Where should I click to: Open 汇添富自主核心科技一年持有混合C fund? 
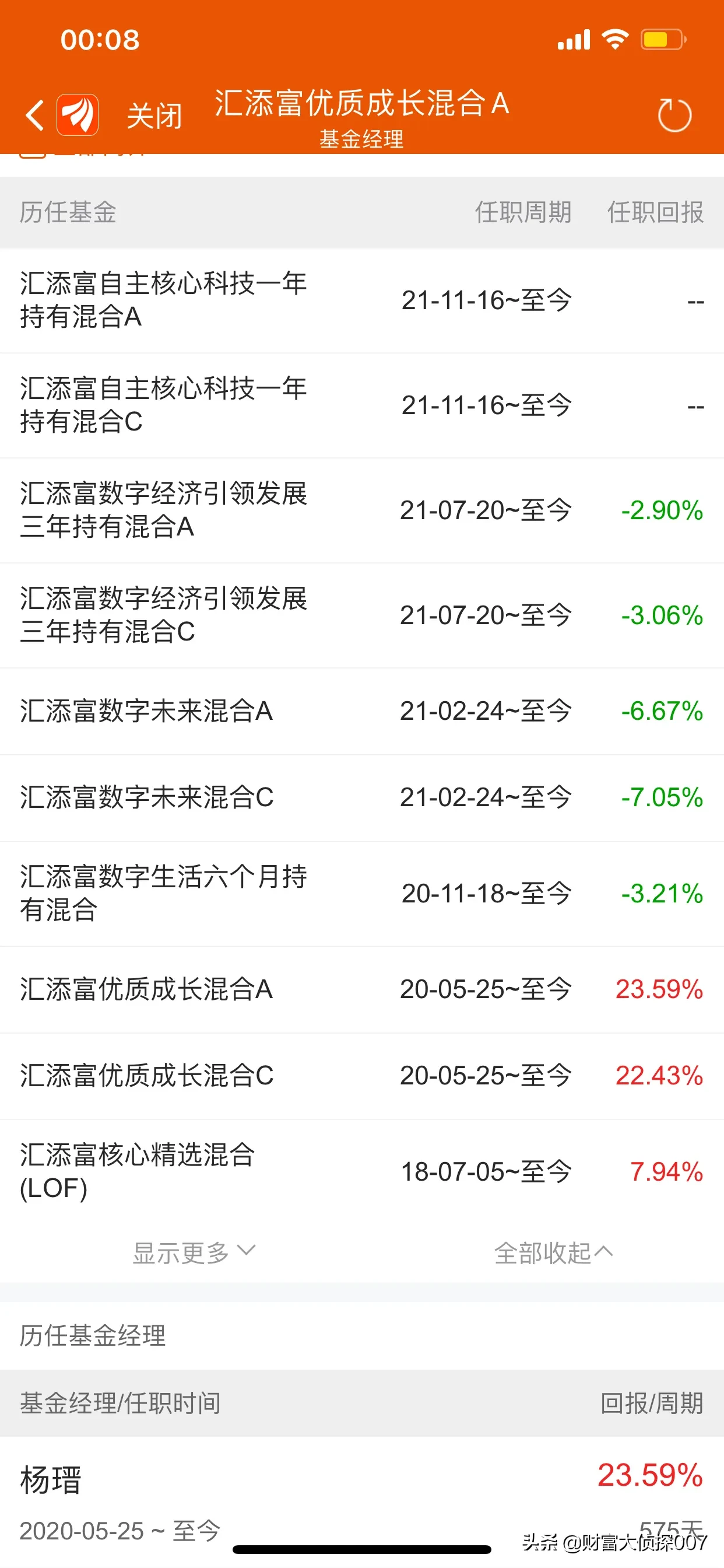pyautogui.click(x=362, y=405)
